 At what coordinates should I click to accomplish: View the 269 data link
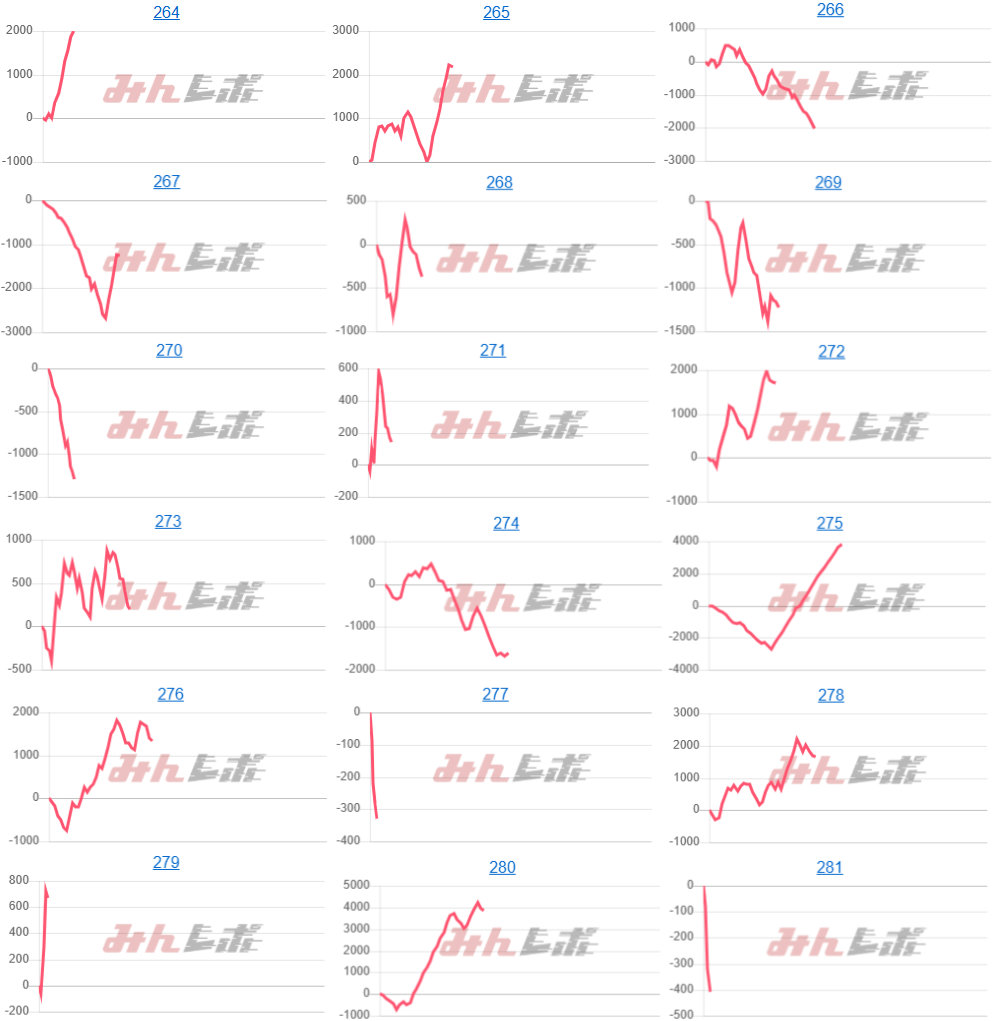(x=828, y=182)
